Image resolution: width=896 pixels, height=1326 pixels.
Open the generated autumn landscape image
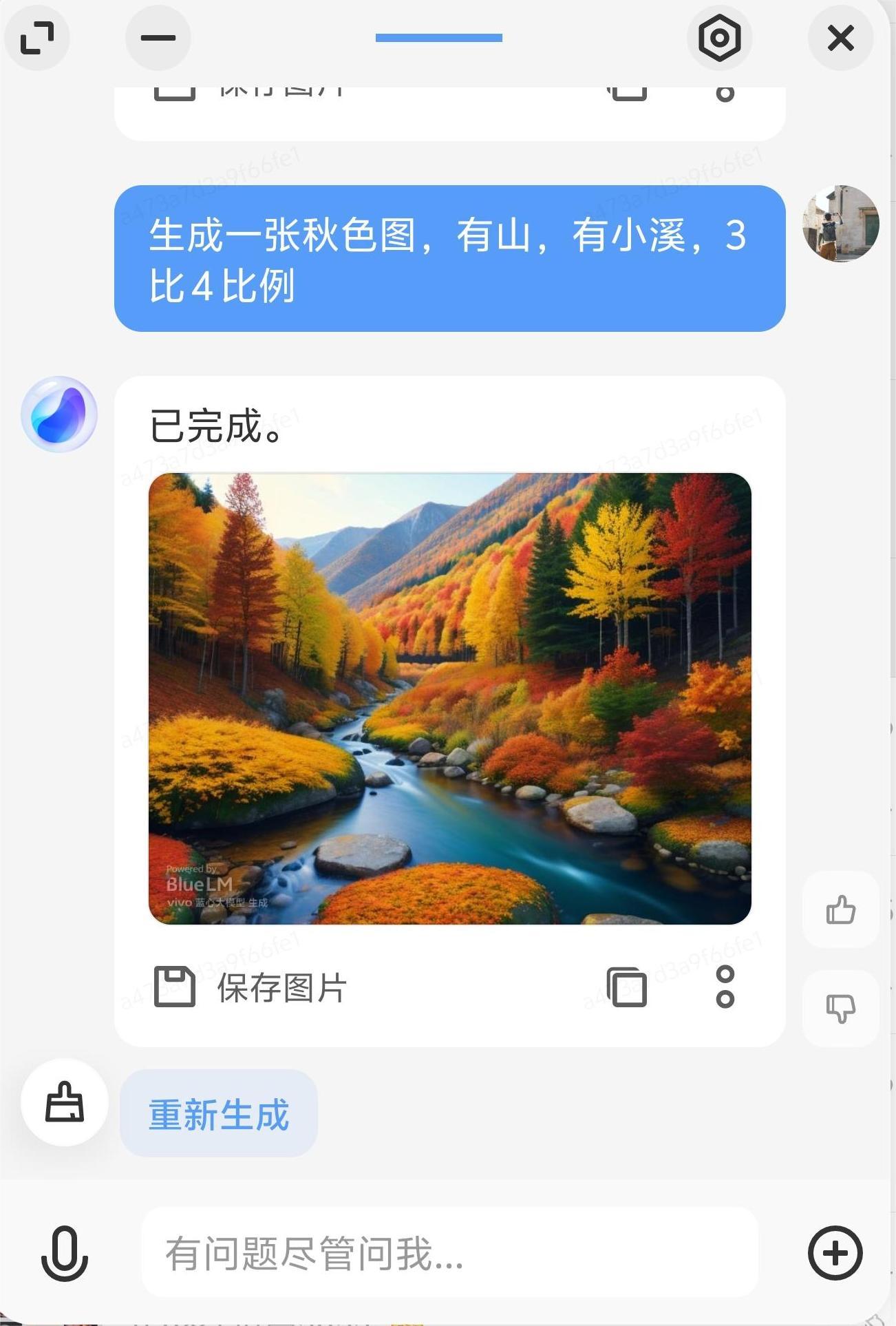[x=450, y=698]
